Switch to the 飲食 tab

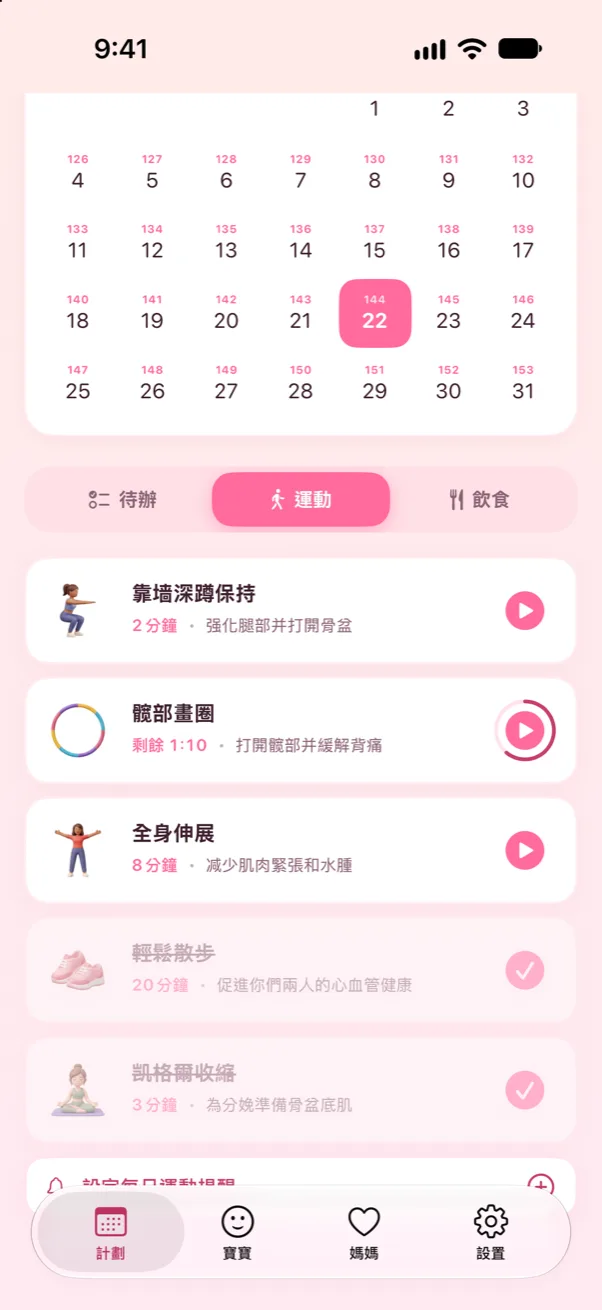click(x=479, y=500)
